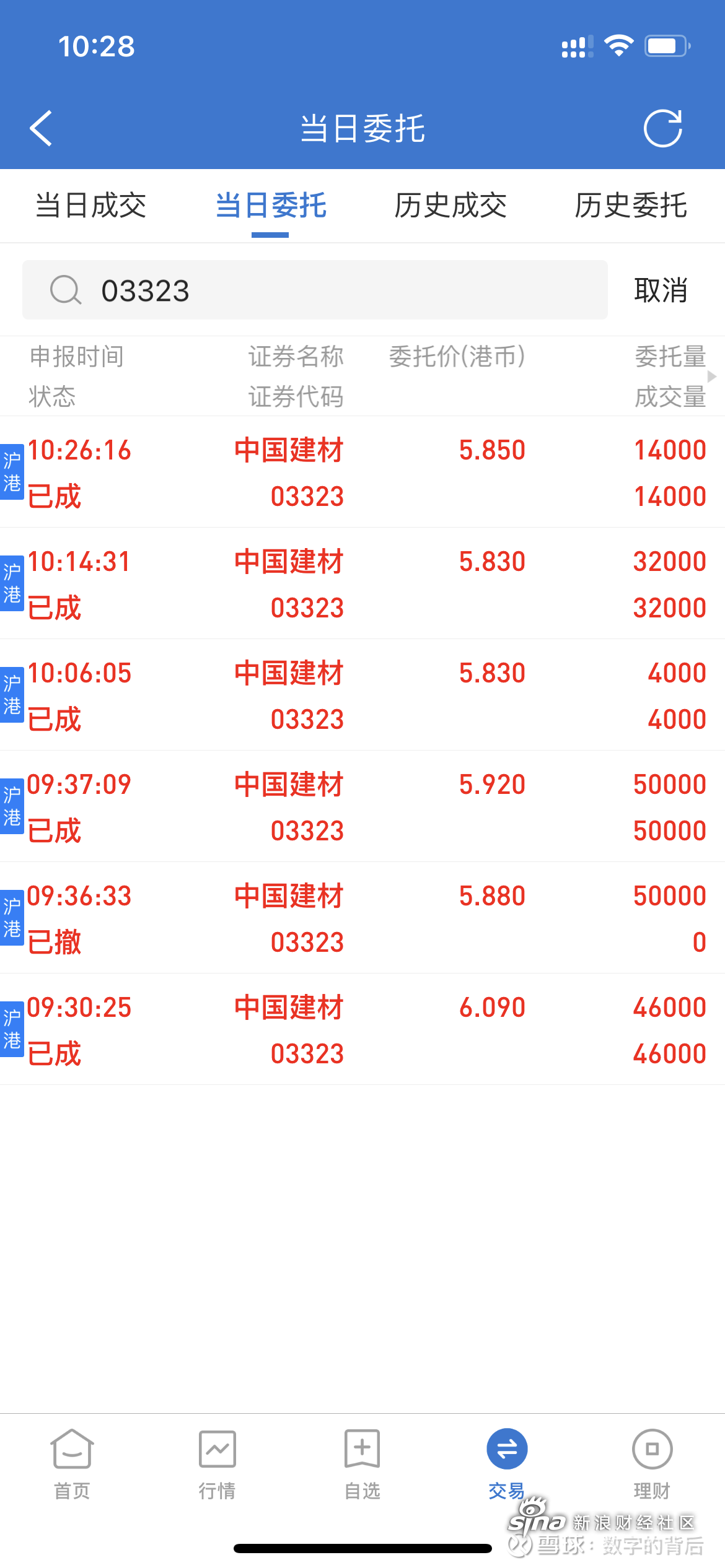Open the 行情 market tab

(x=217, y=1464)
